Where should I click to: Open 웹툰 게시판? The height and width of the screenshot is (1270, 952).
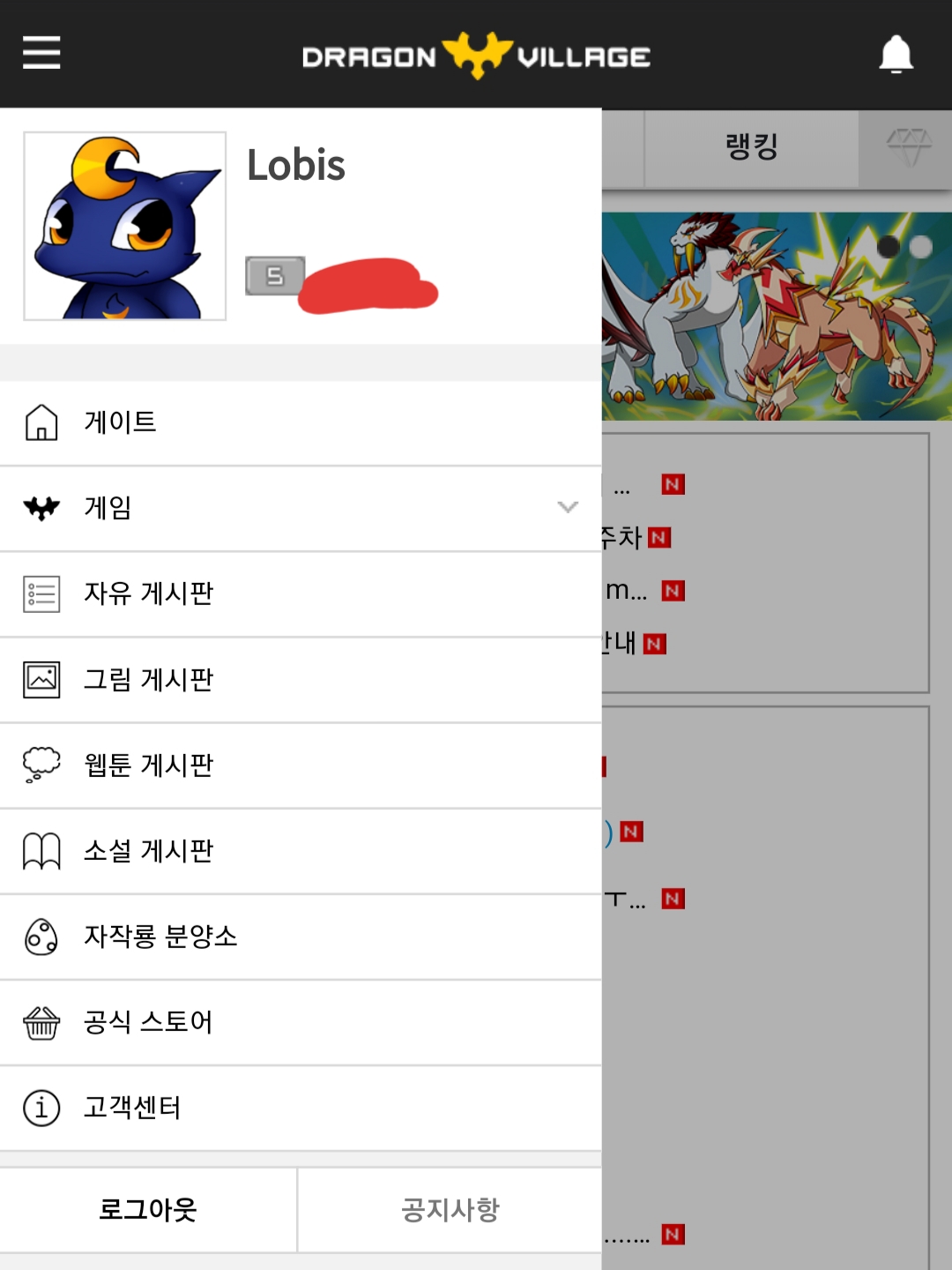[x=148, y=765]
